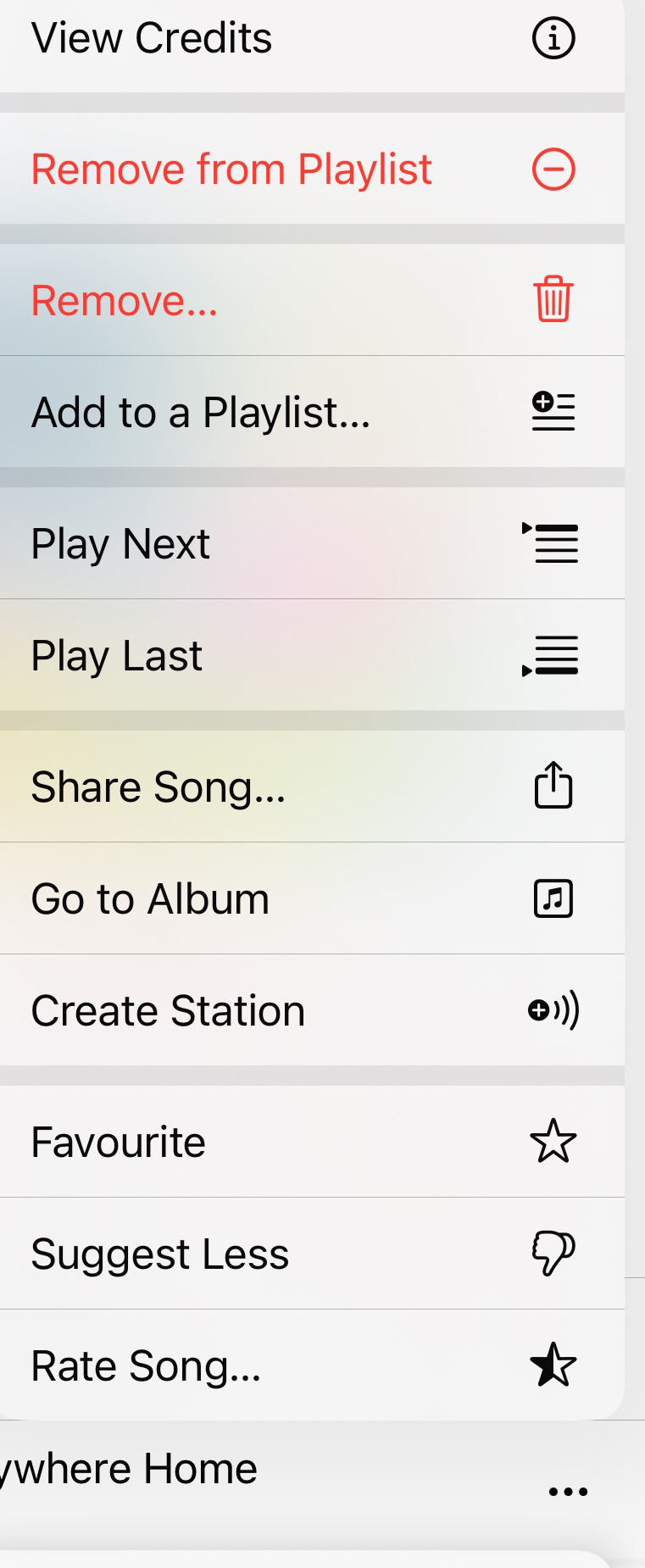Create Station from this song
The width and height of the screenshot is (645, 1568).
click(305, 1010)
